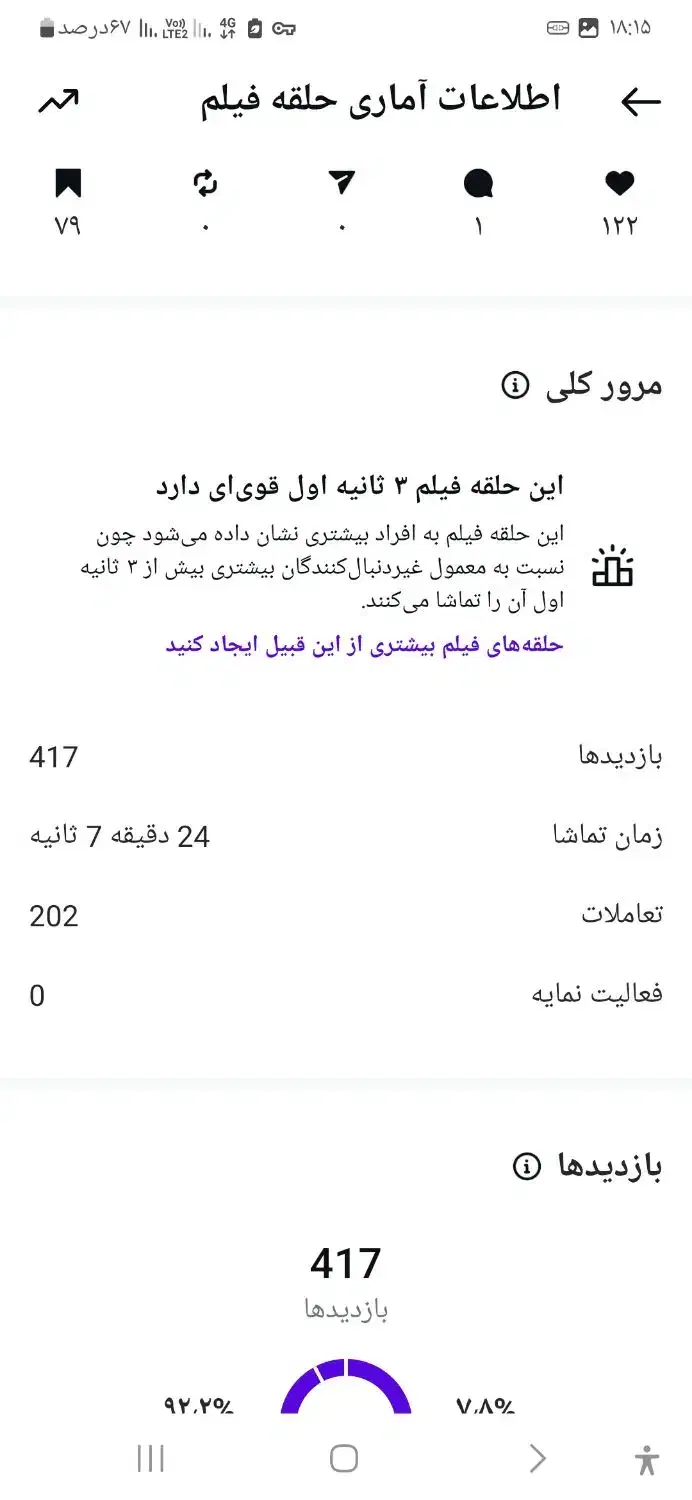
Task: Open info icon next to بازدیدها heading
Action: point(526,1166)
